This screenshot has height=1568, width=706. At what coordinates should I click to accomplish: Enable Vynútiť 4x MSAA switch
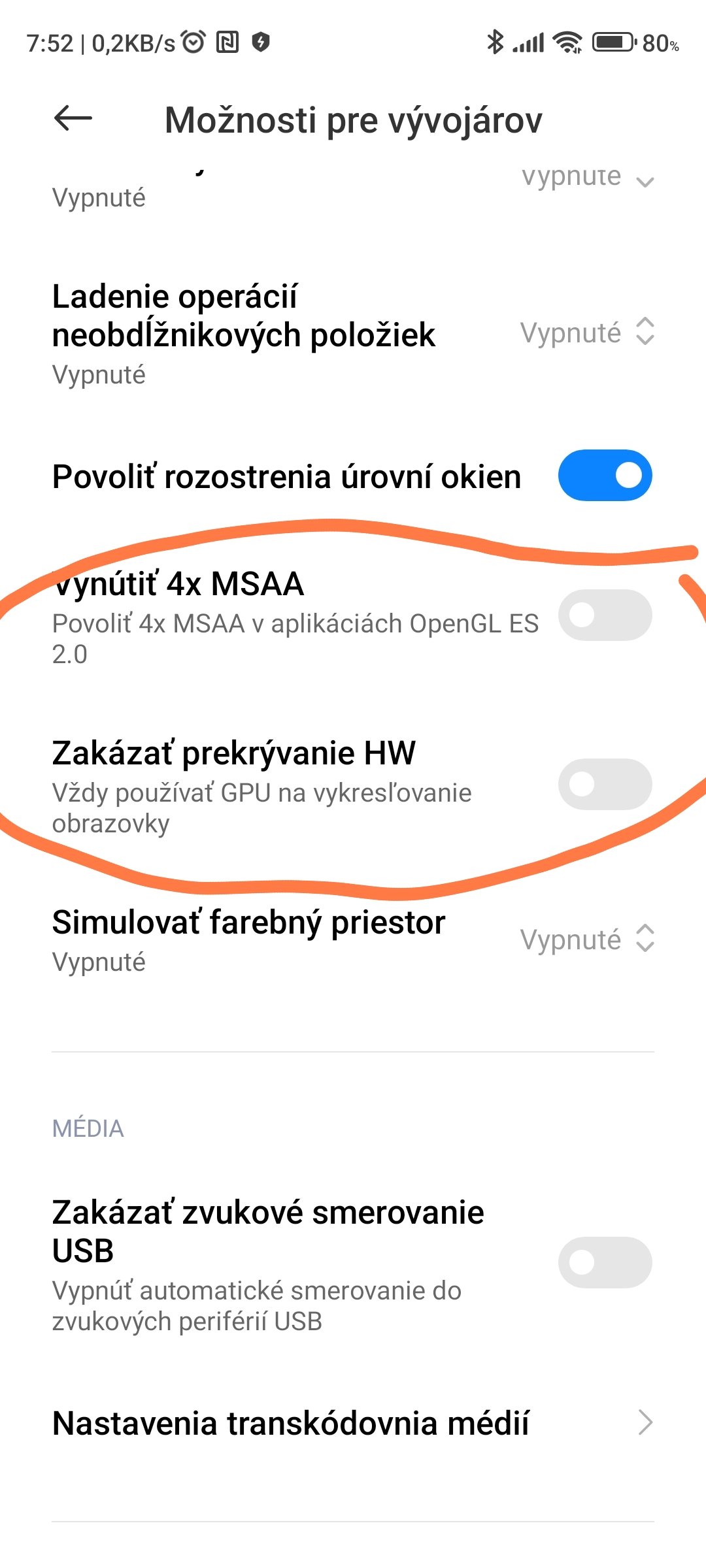(605, 615)
